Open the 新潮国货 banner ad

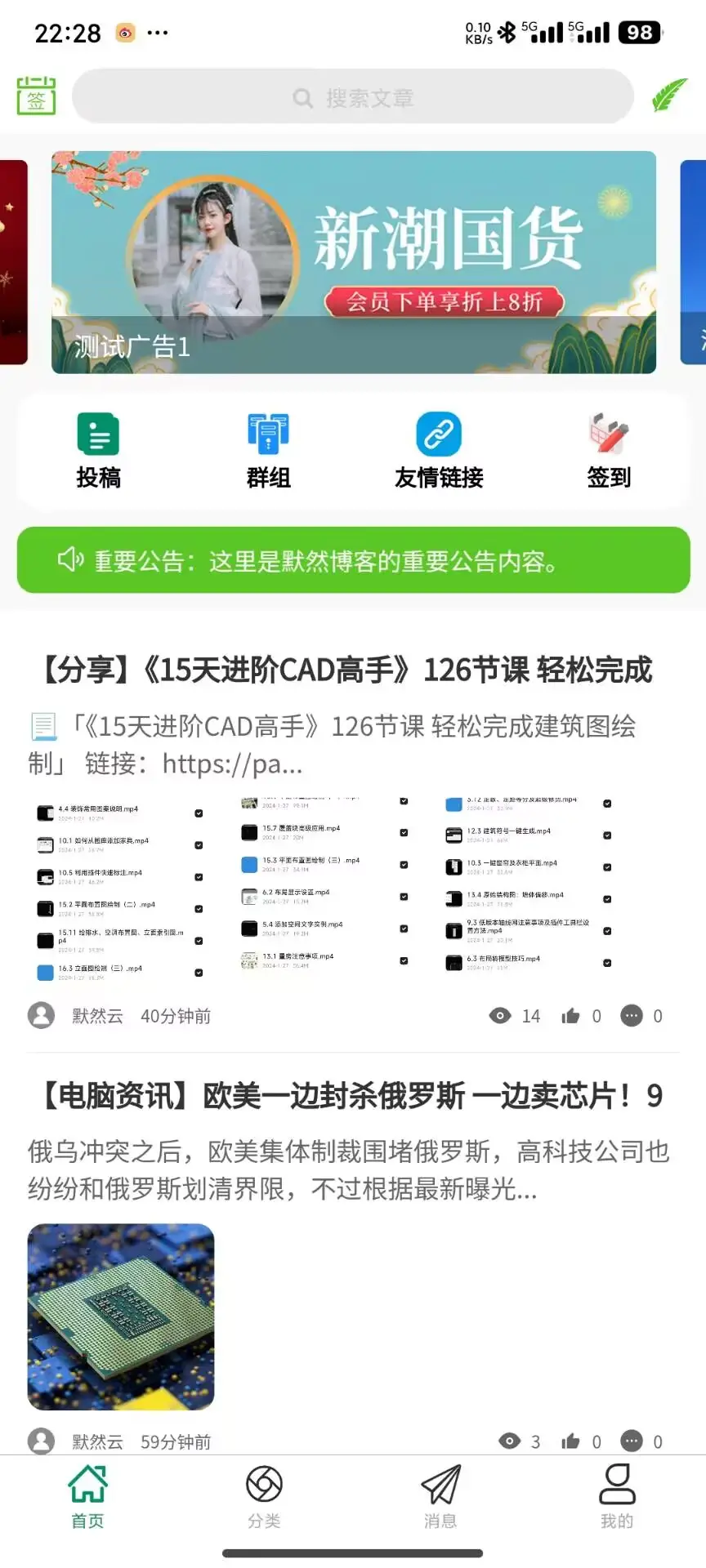tap(353, 262)
